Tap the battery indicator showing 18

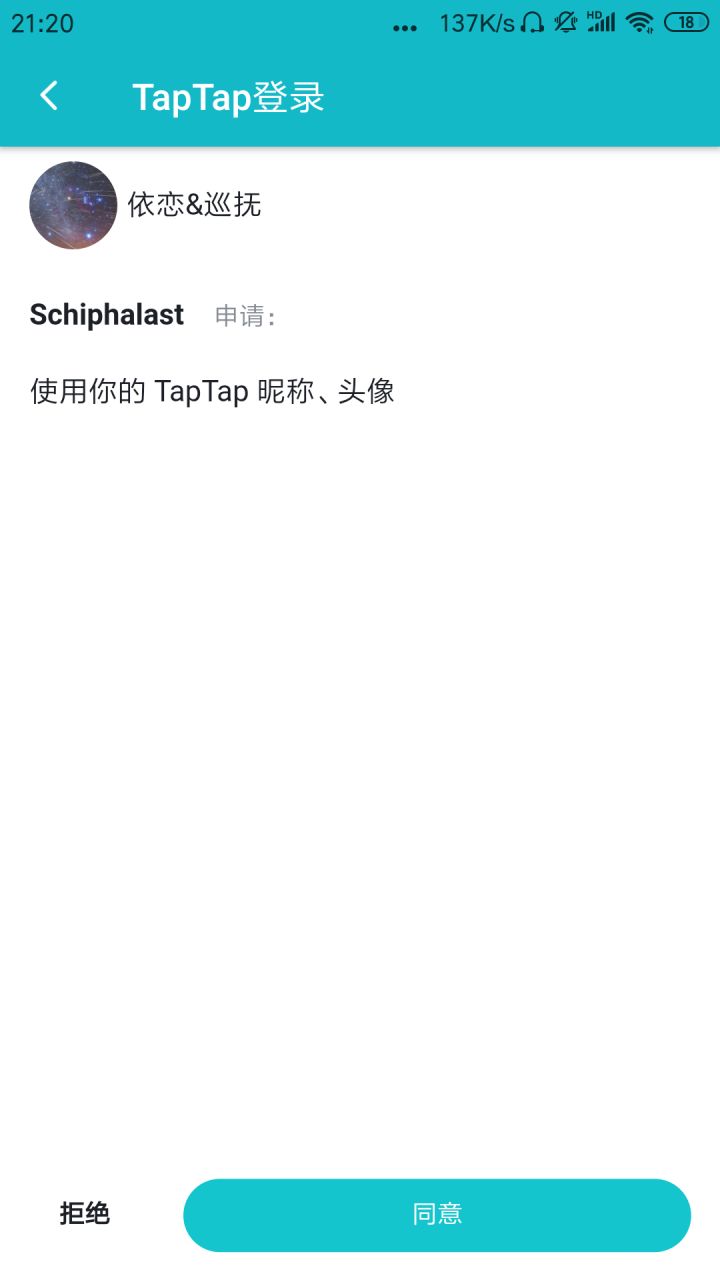coord(686,24)
